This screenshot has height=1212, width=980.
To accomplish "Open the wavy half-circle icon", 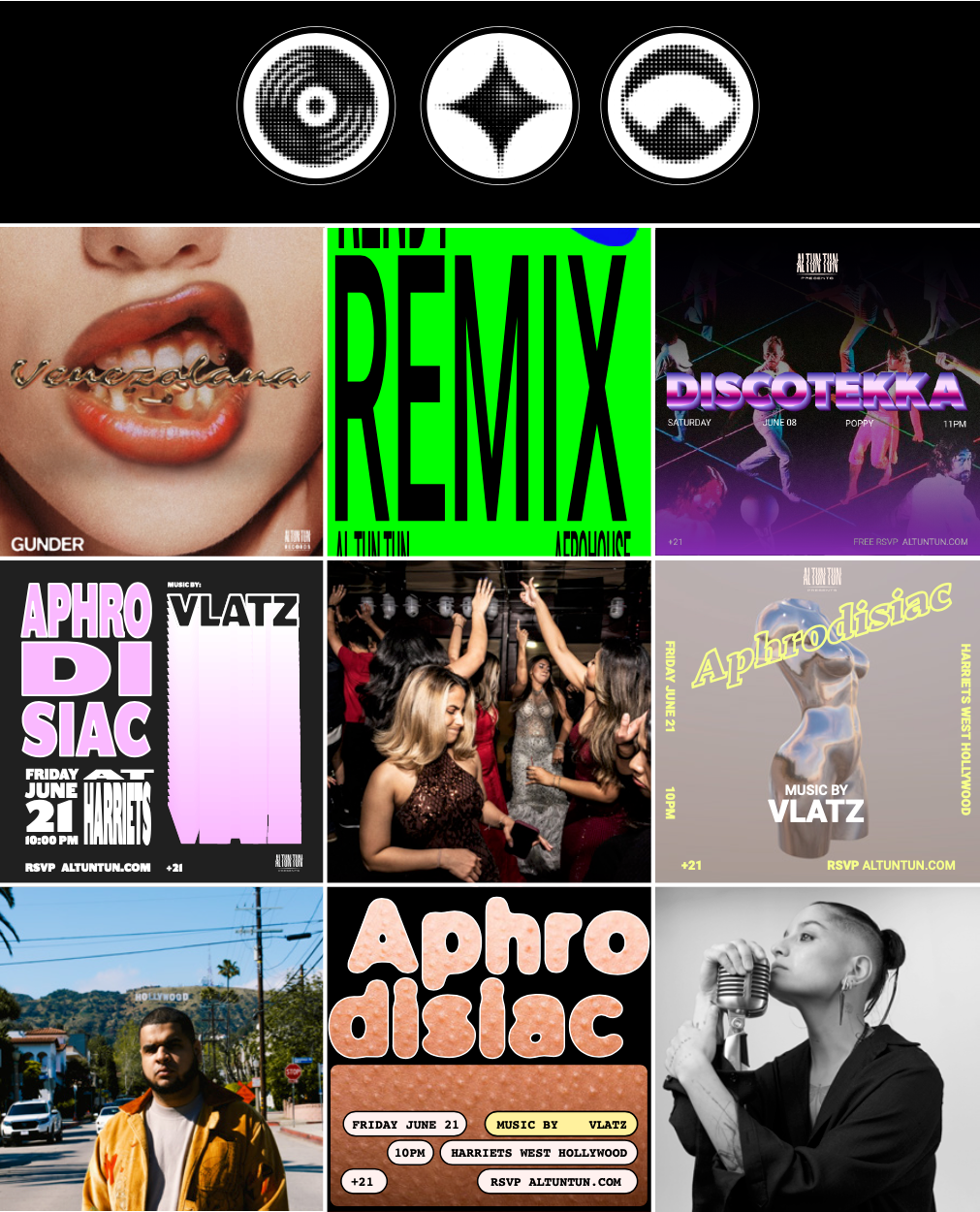I will [x=680, y=106].
